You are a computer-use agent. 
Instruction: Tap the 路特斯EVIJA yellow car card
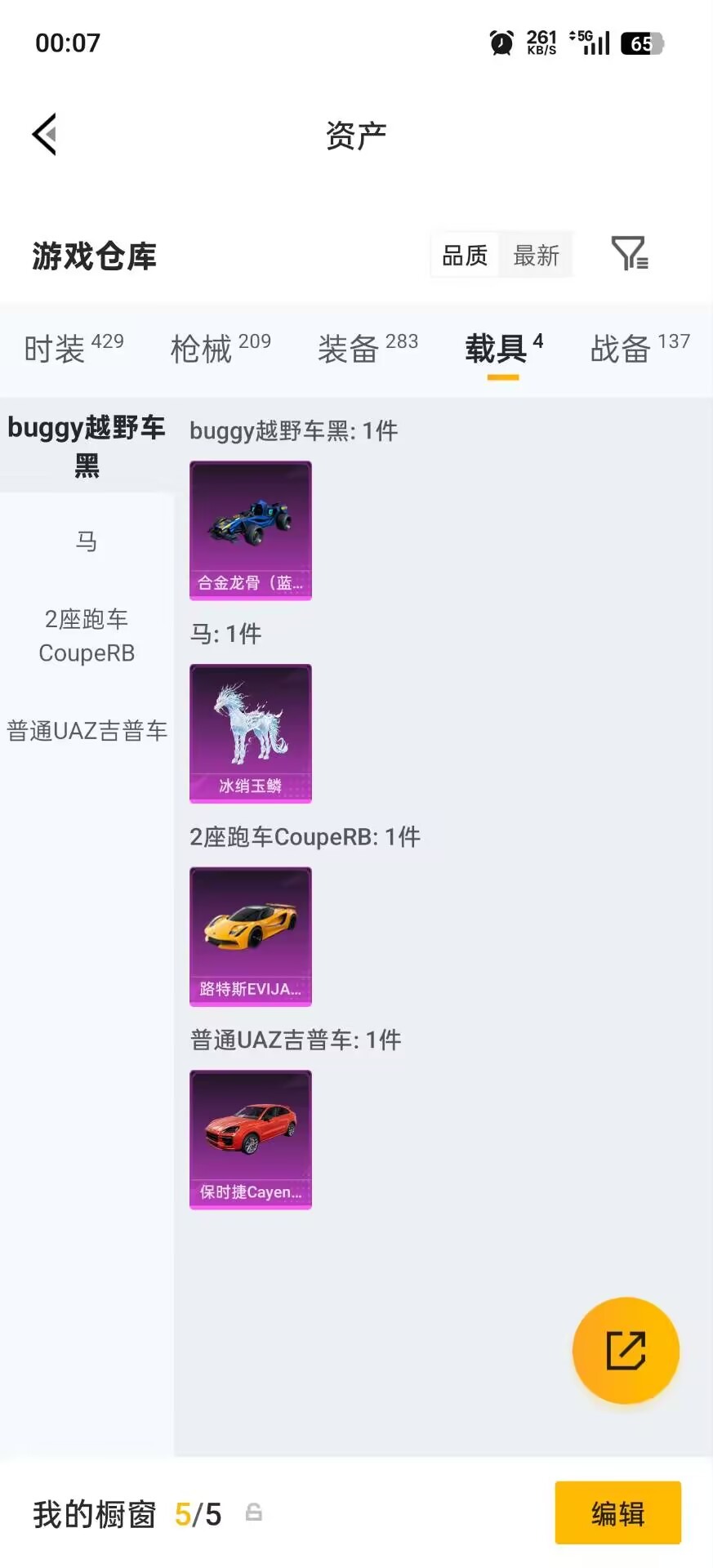[x=250, y=937]
